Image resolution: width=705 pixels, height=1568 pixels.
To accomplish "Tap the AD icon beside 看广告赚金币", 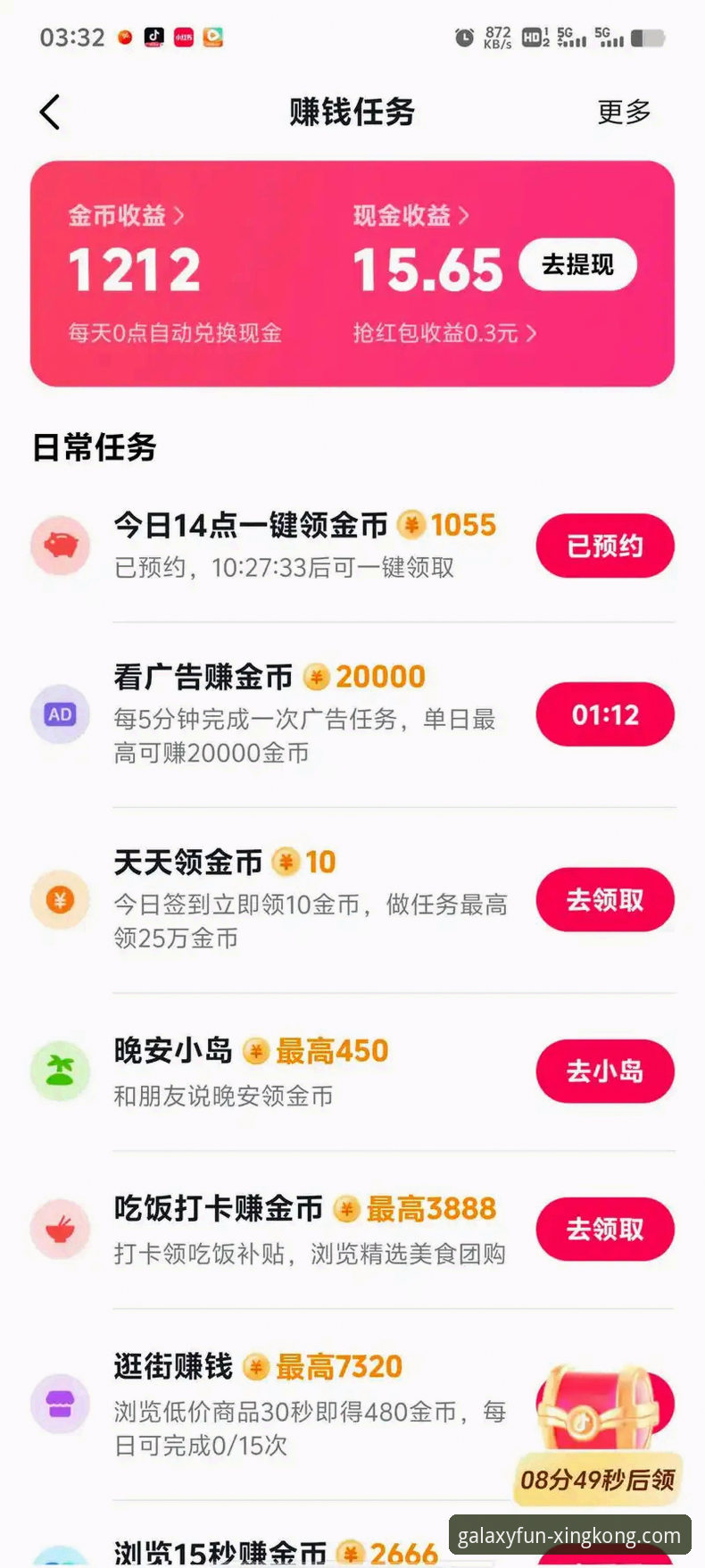I will pos(60,714).
